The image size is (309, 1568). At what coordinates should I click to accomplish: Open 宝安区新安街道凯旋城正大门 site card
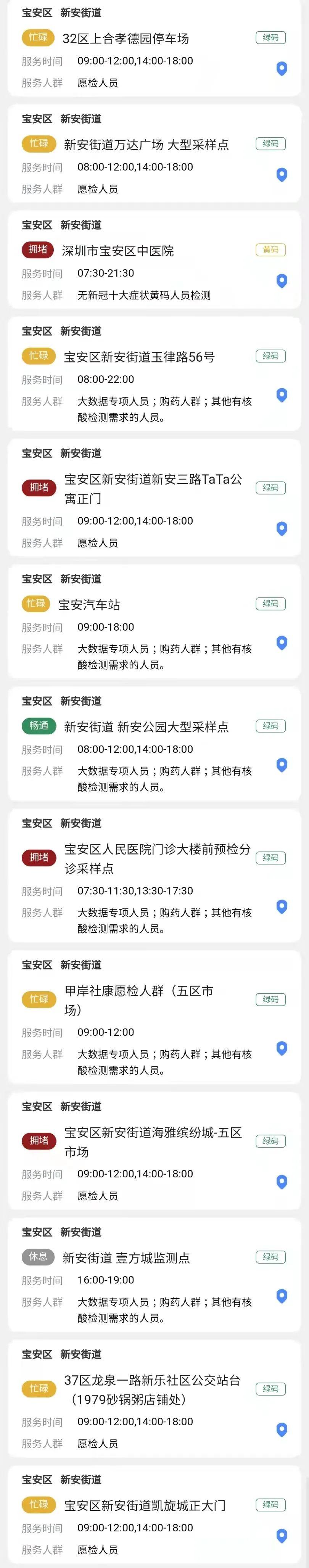click(145, 1505)
